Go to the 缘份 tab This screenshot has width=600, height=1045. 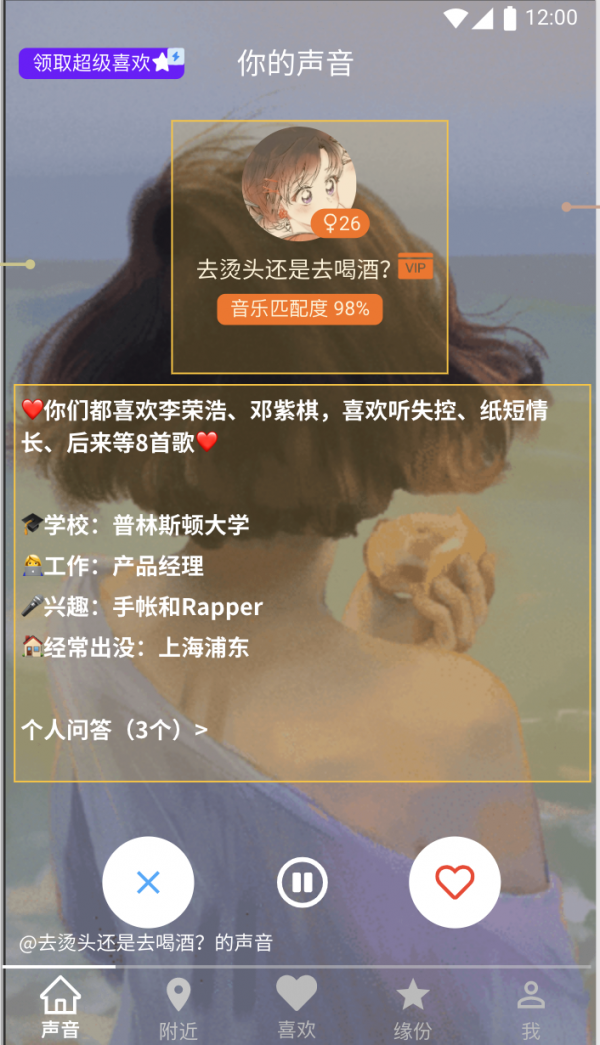pos(412,1008)
